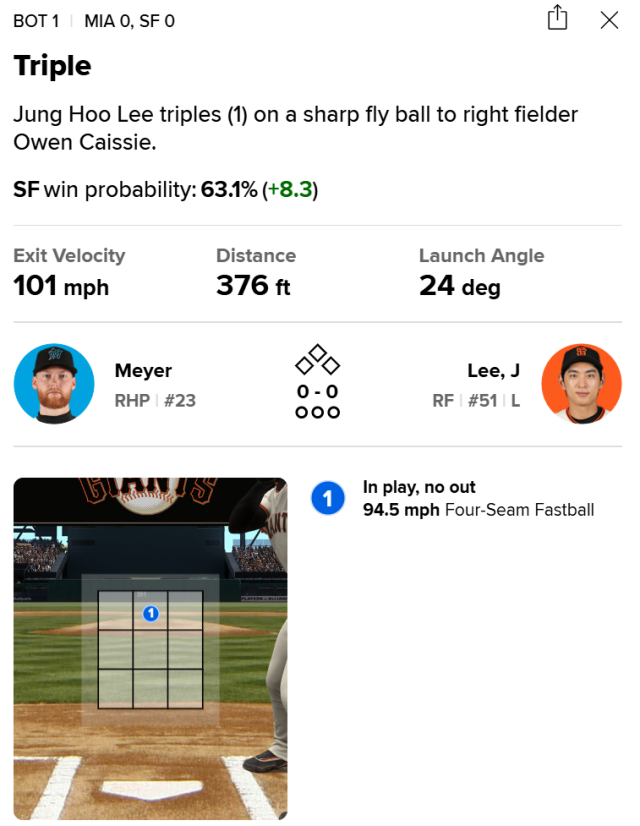Screen dimensions: 640x826
Task: Open pitcher Meyer's profile photo
Action: point(54,384)
